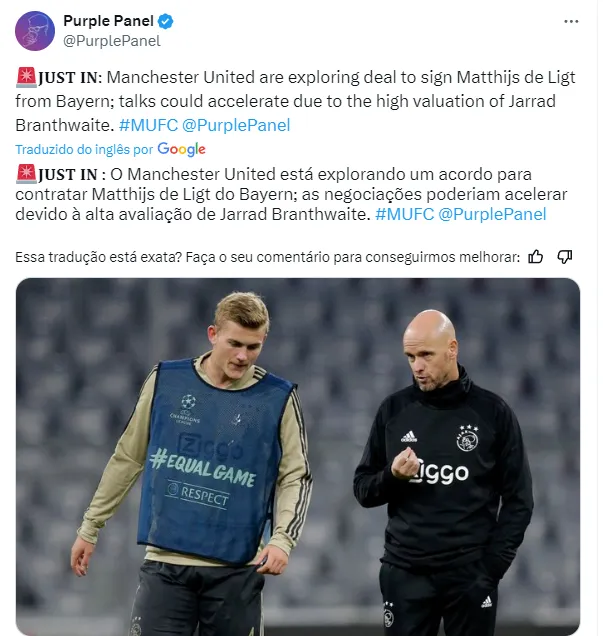The width and height of the screenshot is (603, 636).
Task: Open the attached tweet photo
Action: click(x=298, y=456)
